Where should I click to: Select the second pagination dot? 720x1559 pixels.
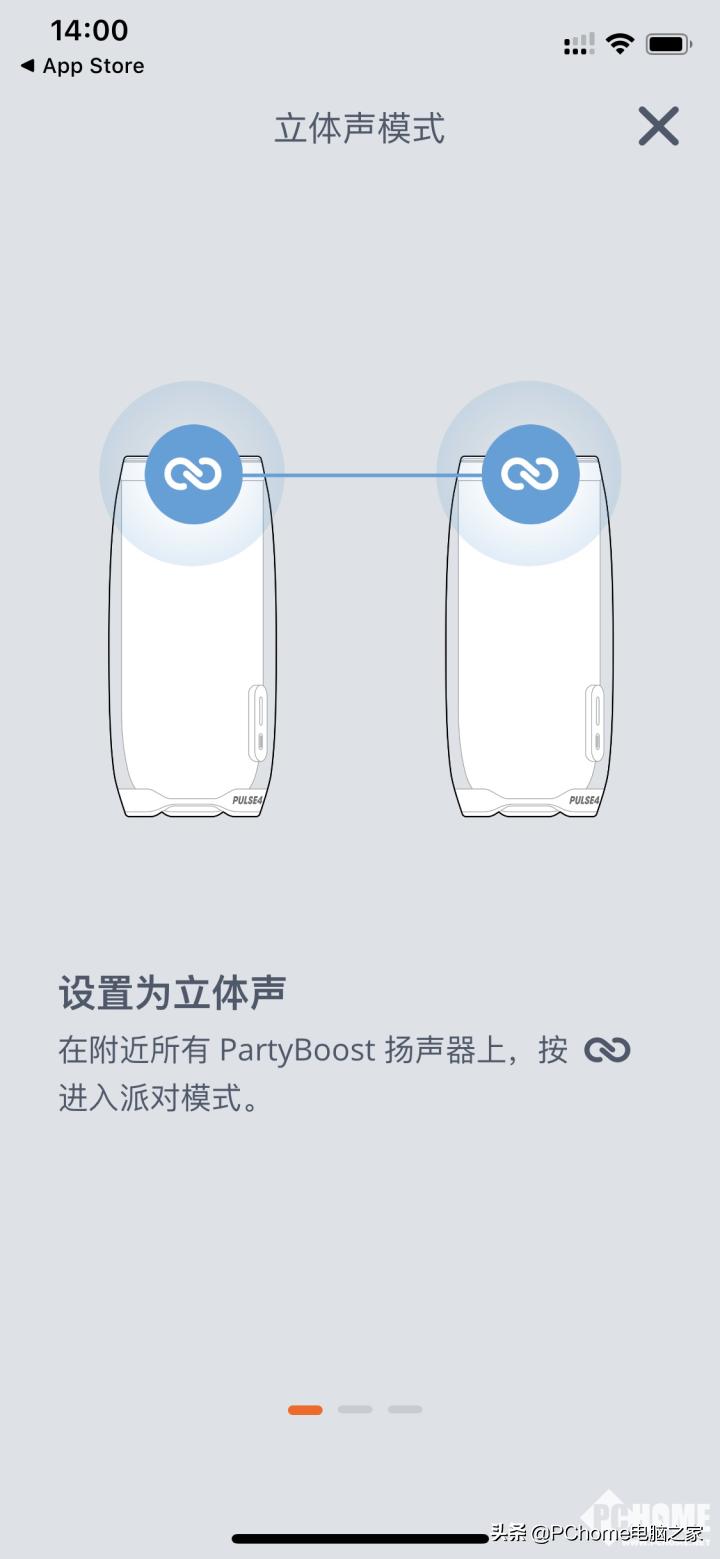(x=355, y=1409)
